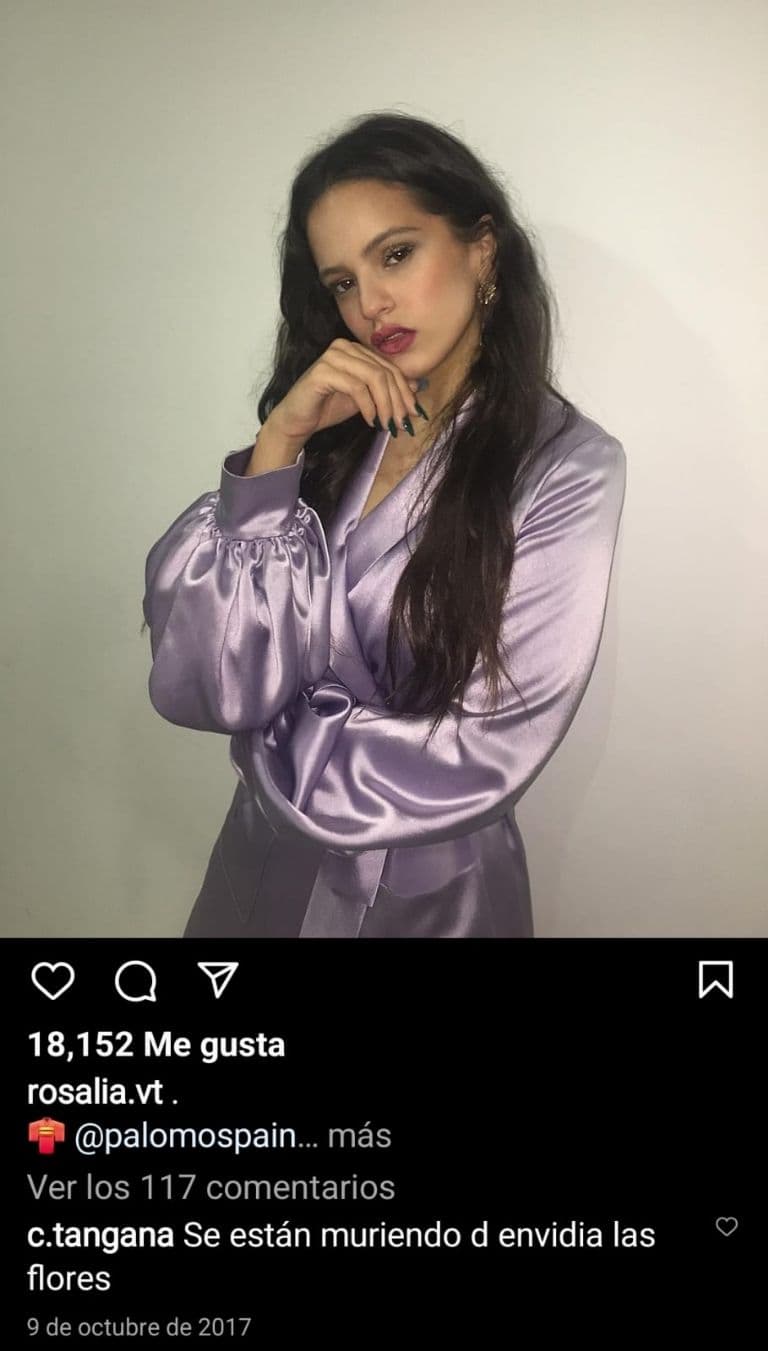The image size is (768, 1351).
Task: Like the comment by c.tangana
Action: 727,1227
